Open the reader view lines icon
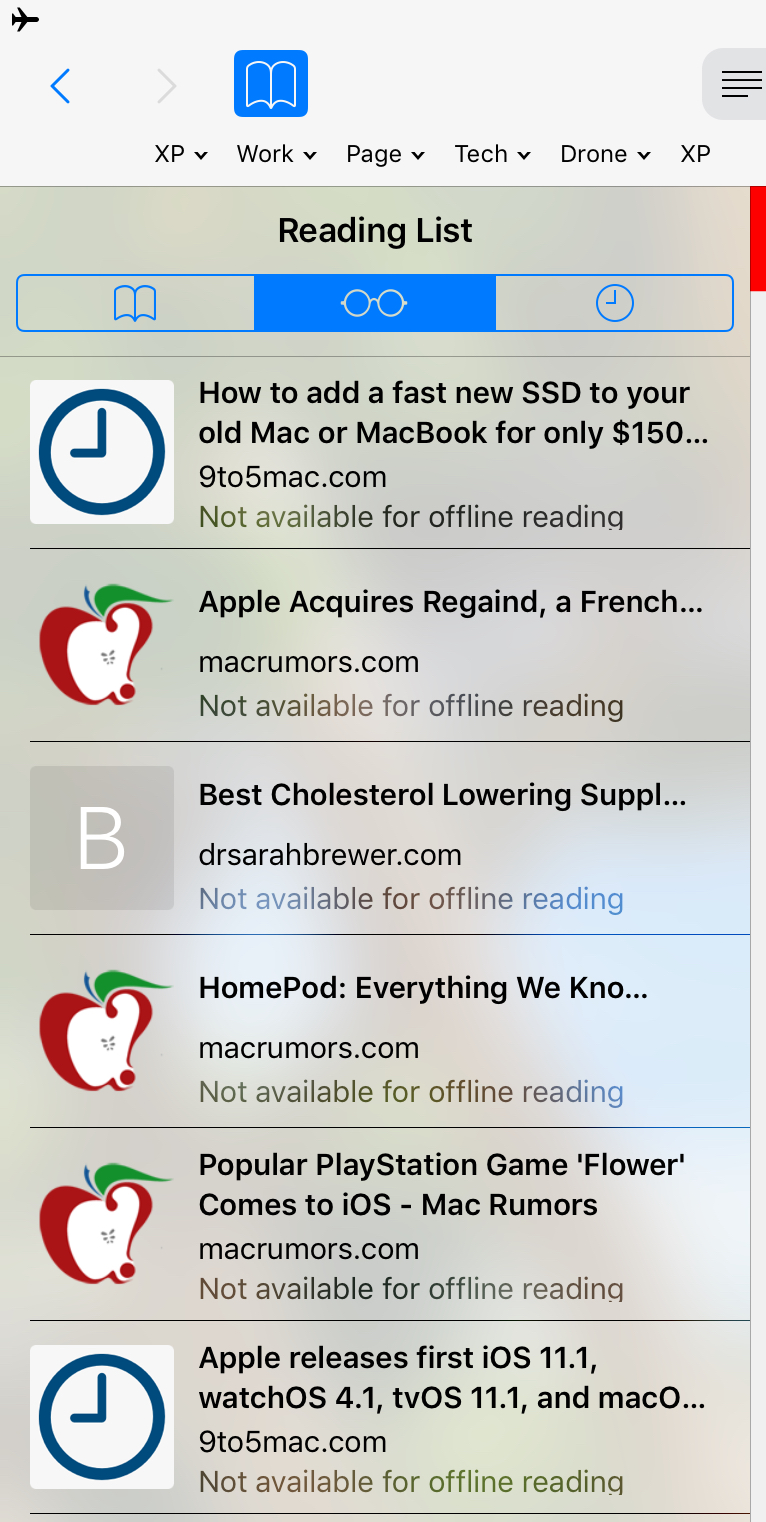The image size is (766, 1522). coord(740,84)
